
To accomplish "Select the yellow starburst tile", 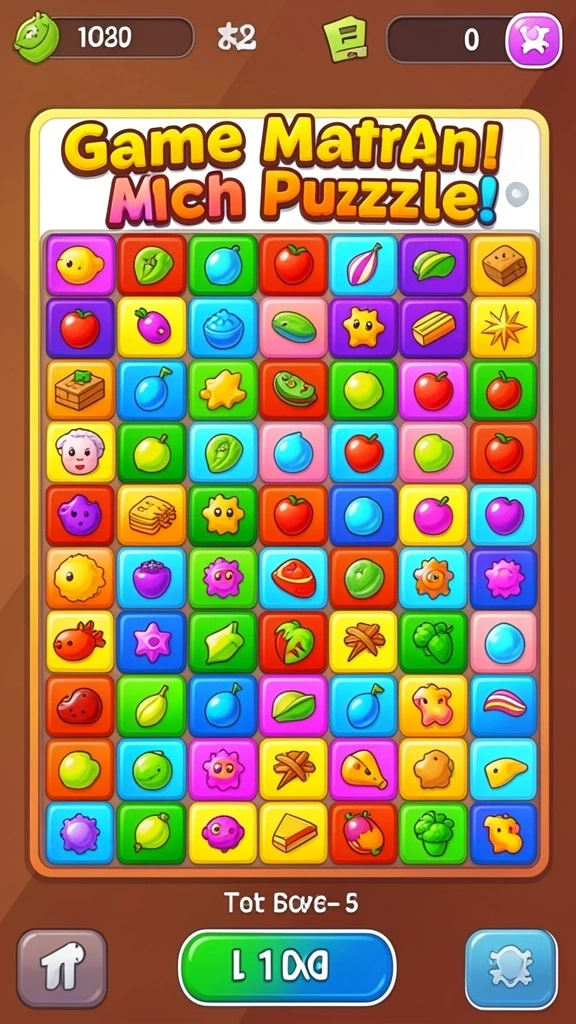I will click(504, 327).
